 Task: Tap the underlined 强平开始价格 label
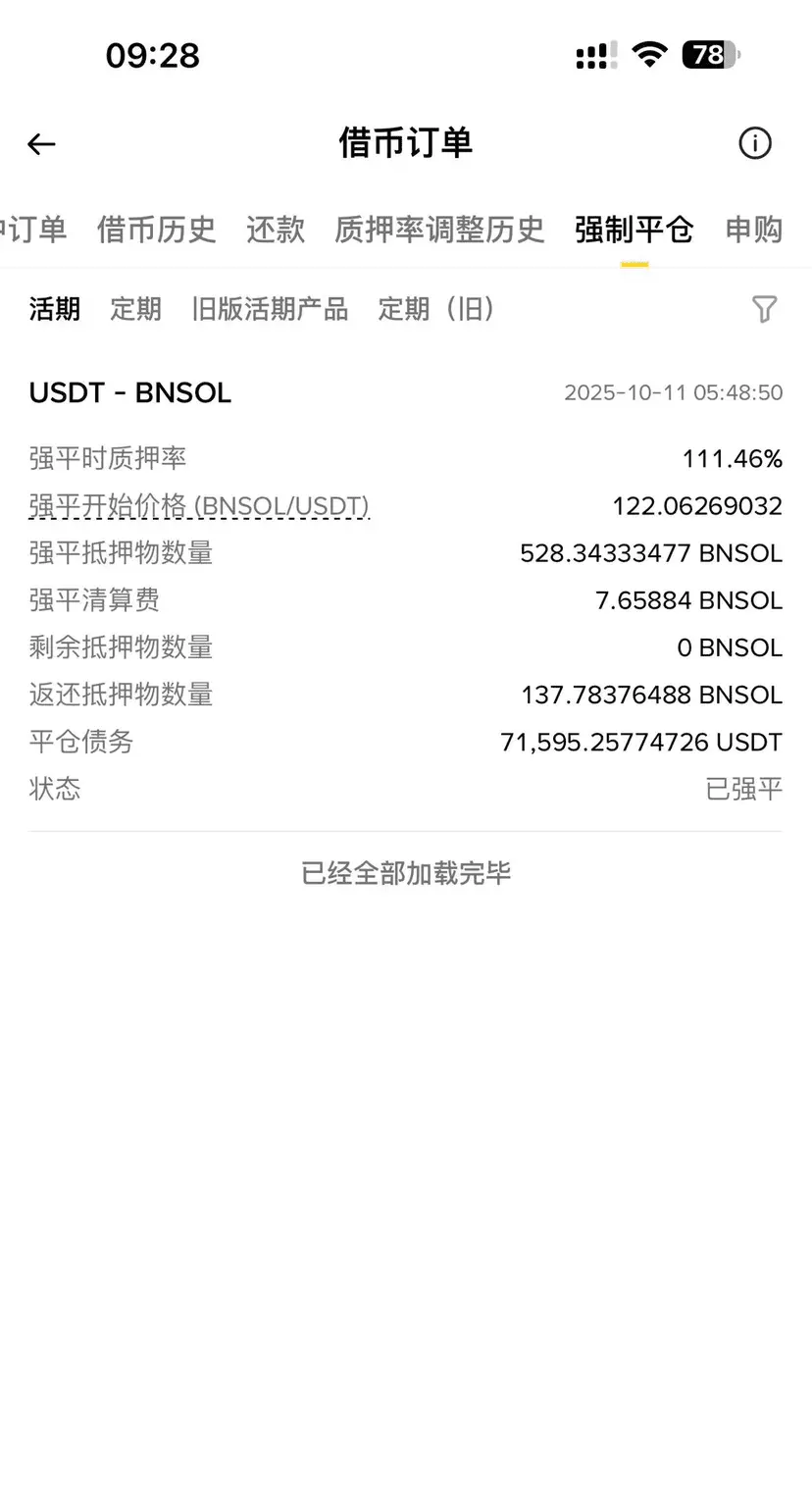click(x=199, y=506)
